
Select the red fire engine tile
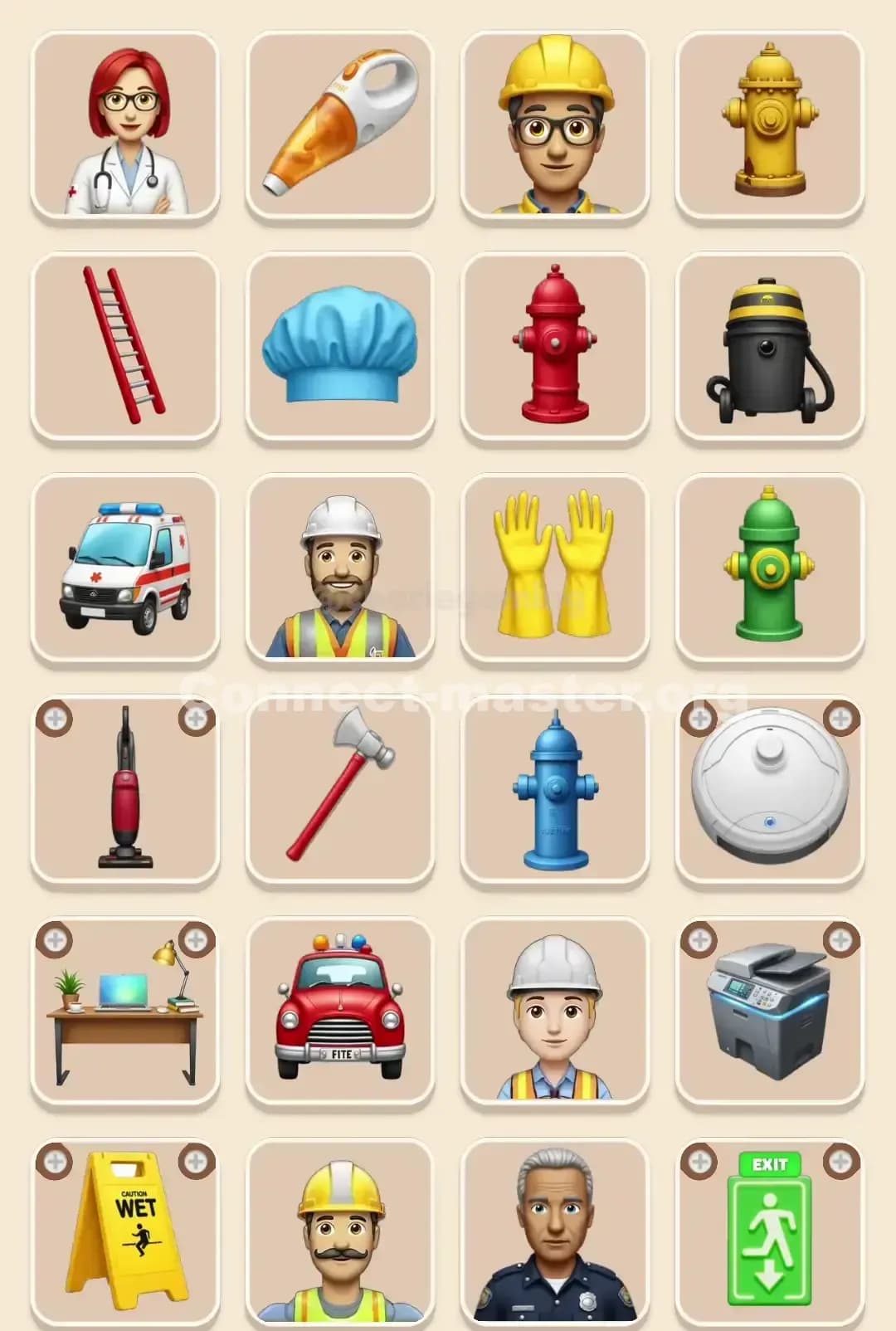[x=340, y=1007]
